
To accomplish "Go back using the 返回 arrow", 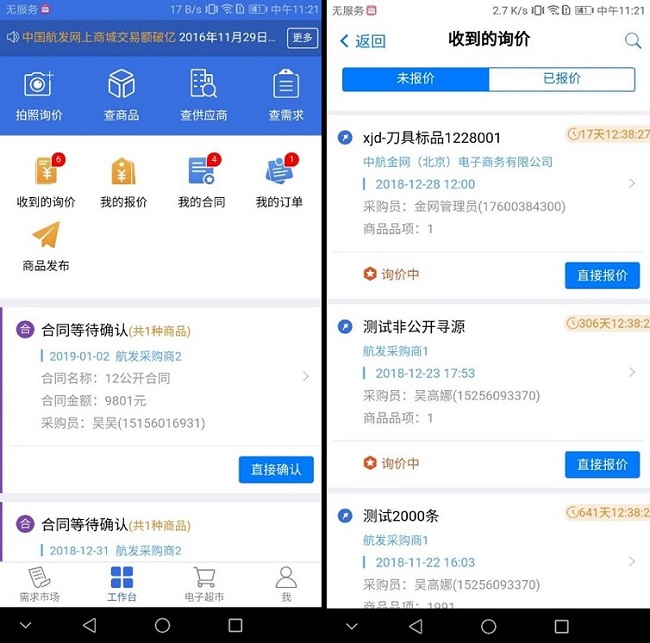I will 362,41.
